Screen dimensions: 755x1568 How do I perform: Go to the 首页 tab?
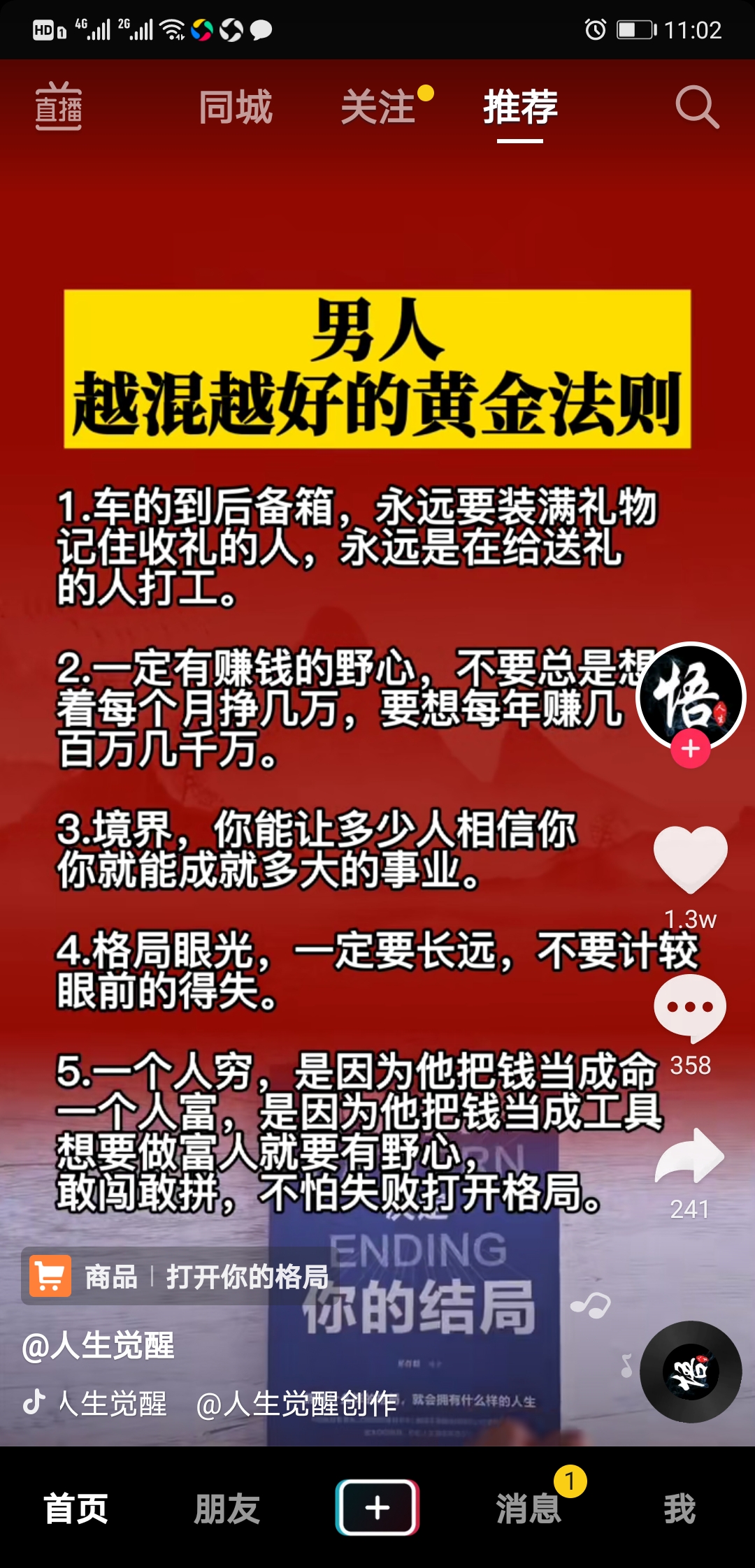tap(76, 1509)
